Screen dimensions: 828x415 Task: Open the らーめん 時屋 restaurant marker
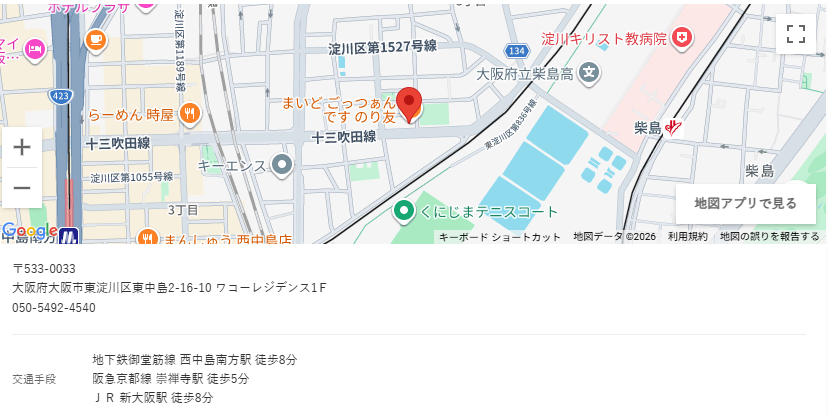pos(191,114)
